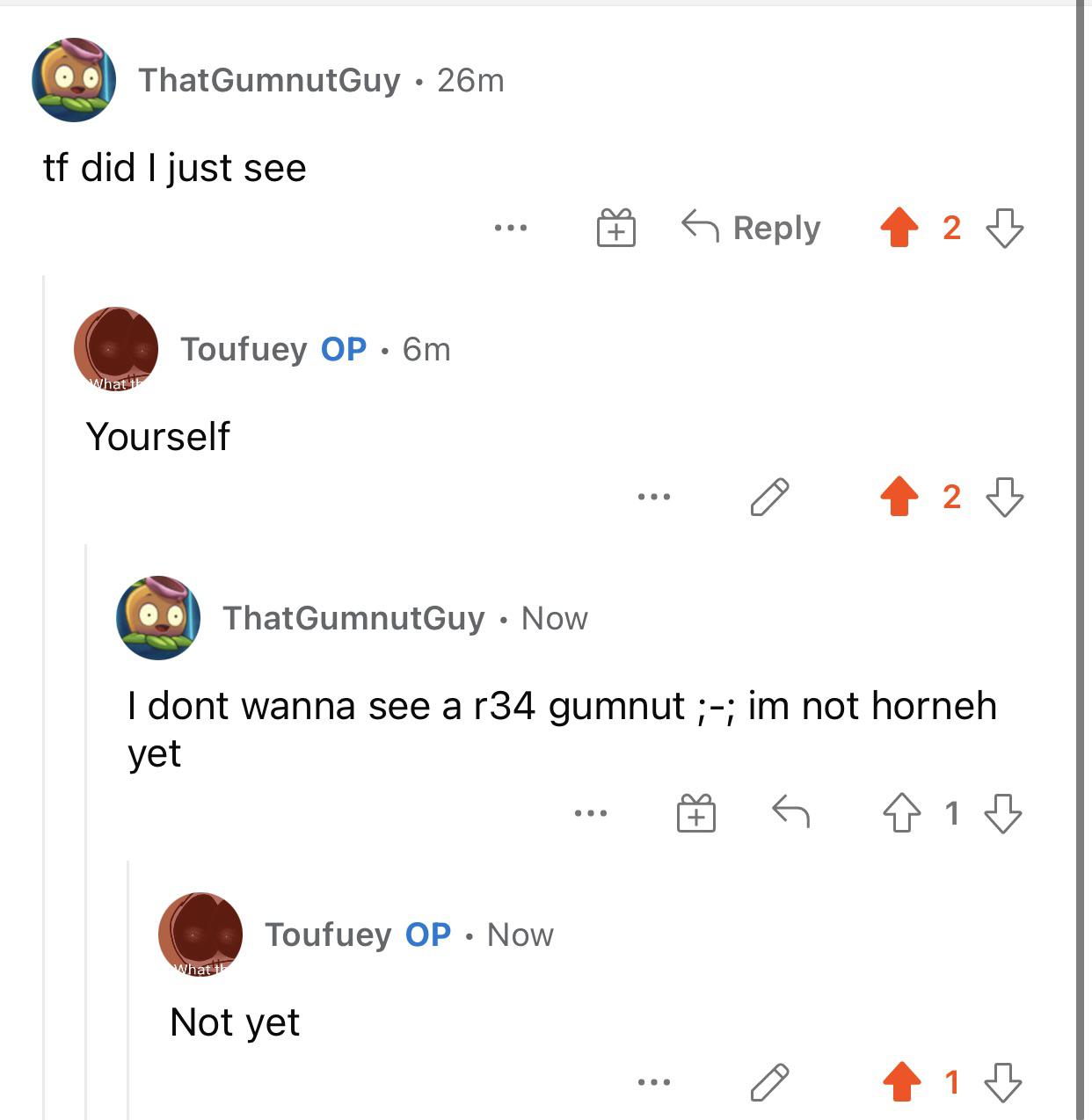
Task: Downvote the 'I dont wanna see' comment
Action: (x=1003, y=813)
